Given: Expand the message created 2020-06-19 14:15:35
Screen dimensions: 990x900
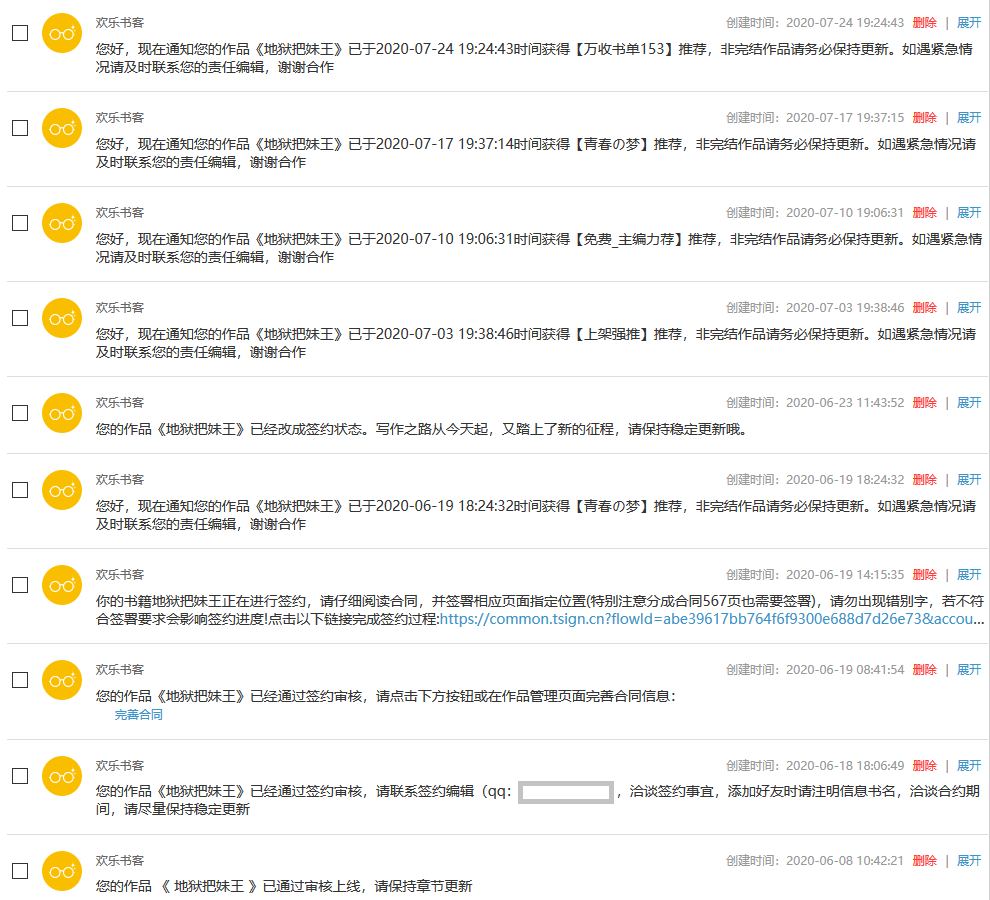Looking at the screenshot, I should pyautogui.click(x=969, y=574).
